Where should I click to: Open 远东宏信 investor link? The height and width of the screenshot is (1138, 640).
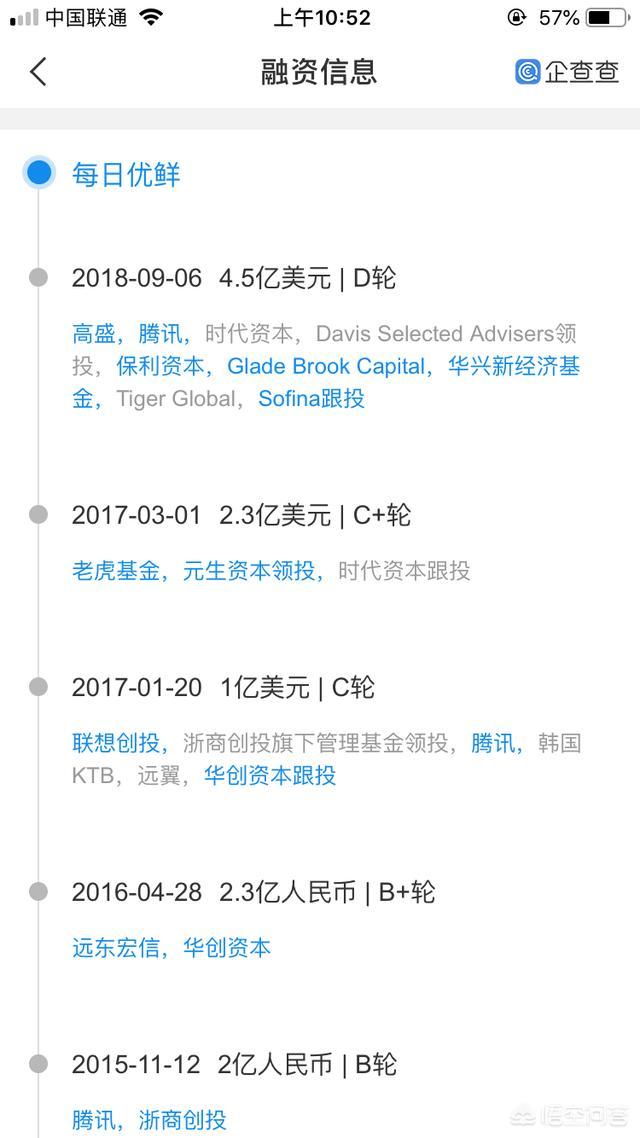[115, 948]
